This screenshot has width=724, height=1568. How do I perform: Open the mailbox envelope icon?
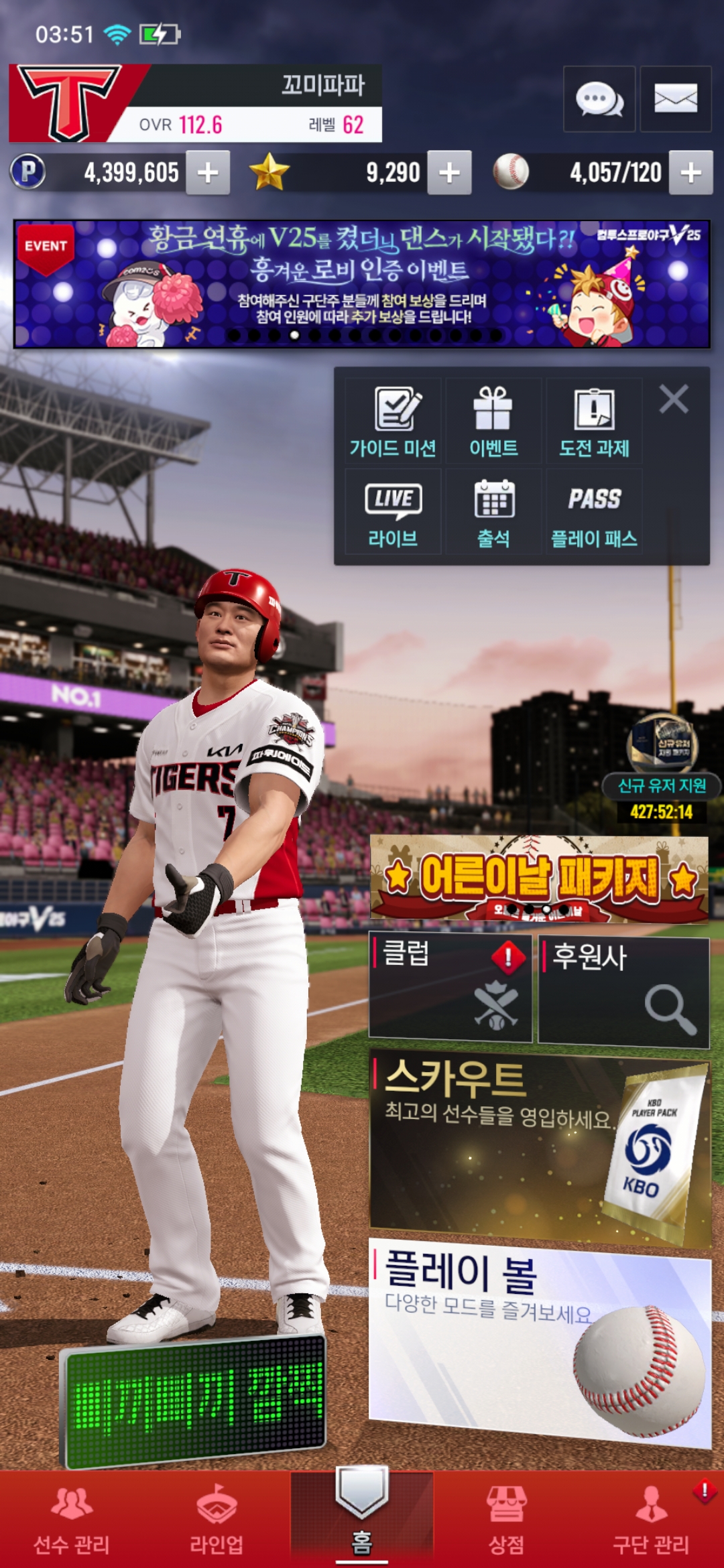coord(675,99)
